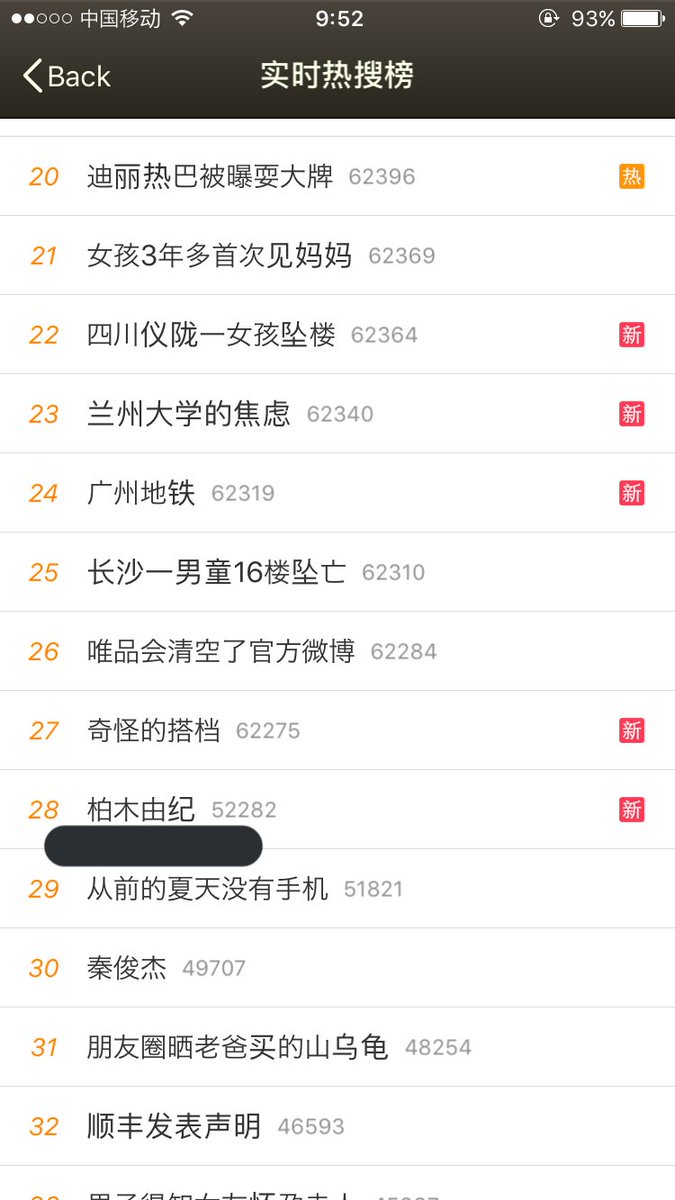Screen dimensions: 675x1200
Task: Open trending topic 长沙一男童16楼坠亡
Action: 337,572
